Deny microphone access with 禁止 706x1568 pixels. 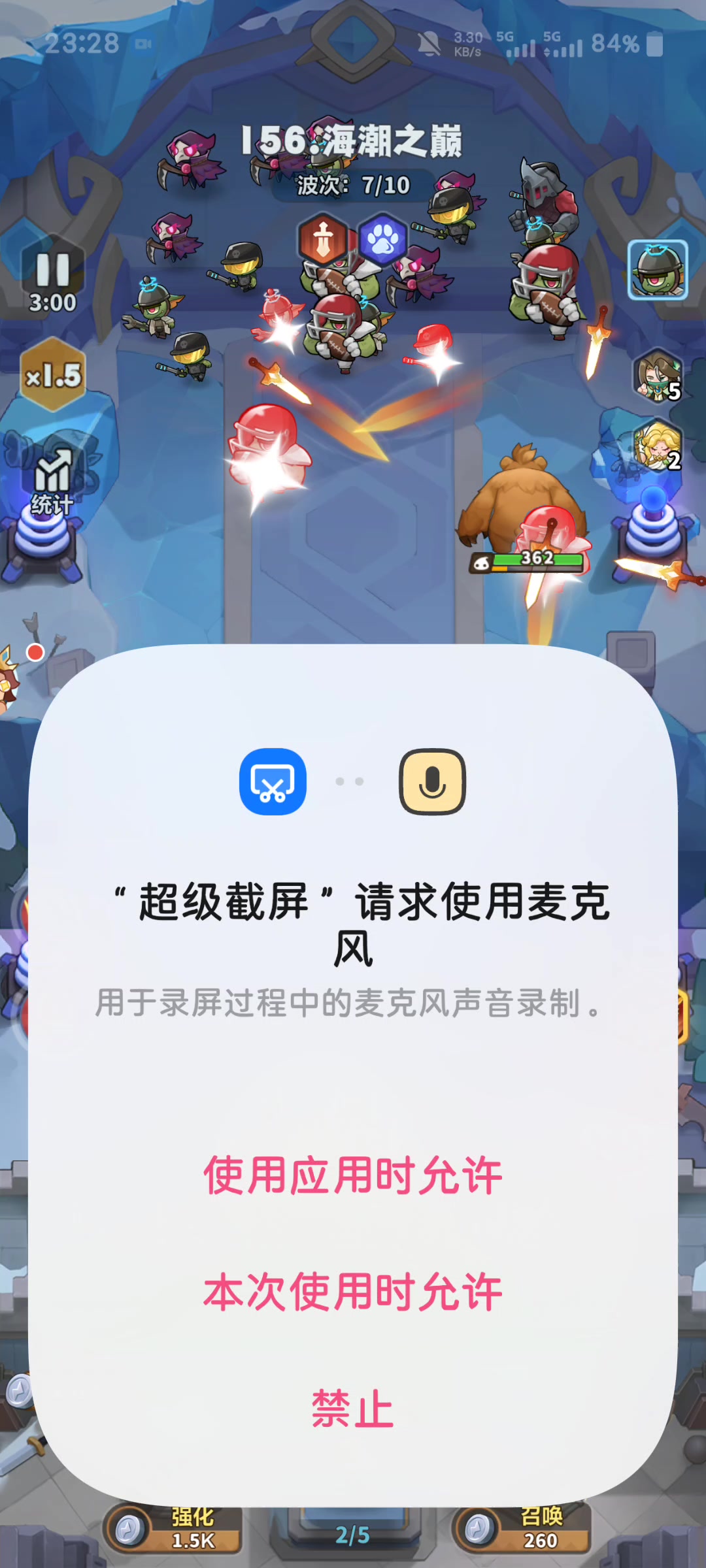(x=352, y=1408)
